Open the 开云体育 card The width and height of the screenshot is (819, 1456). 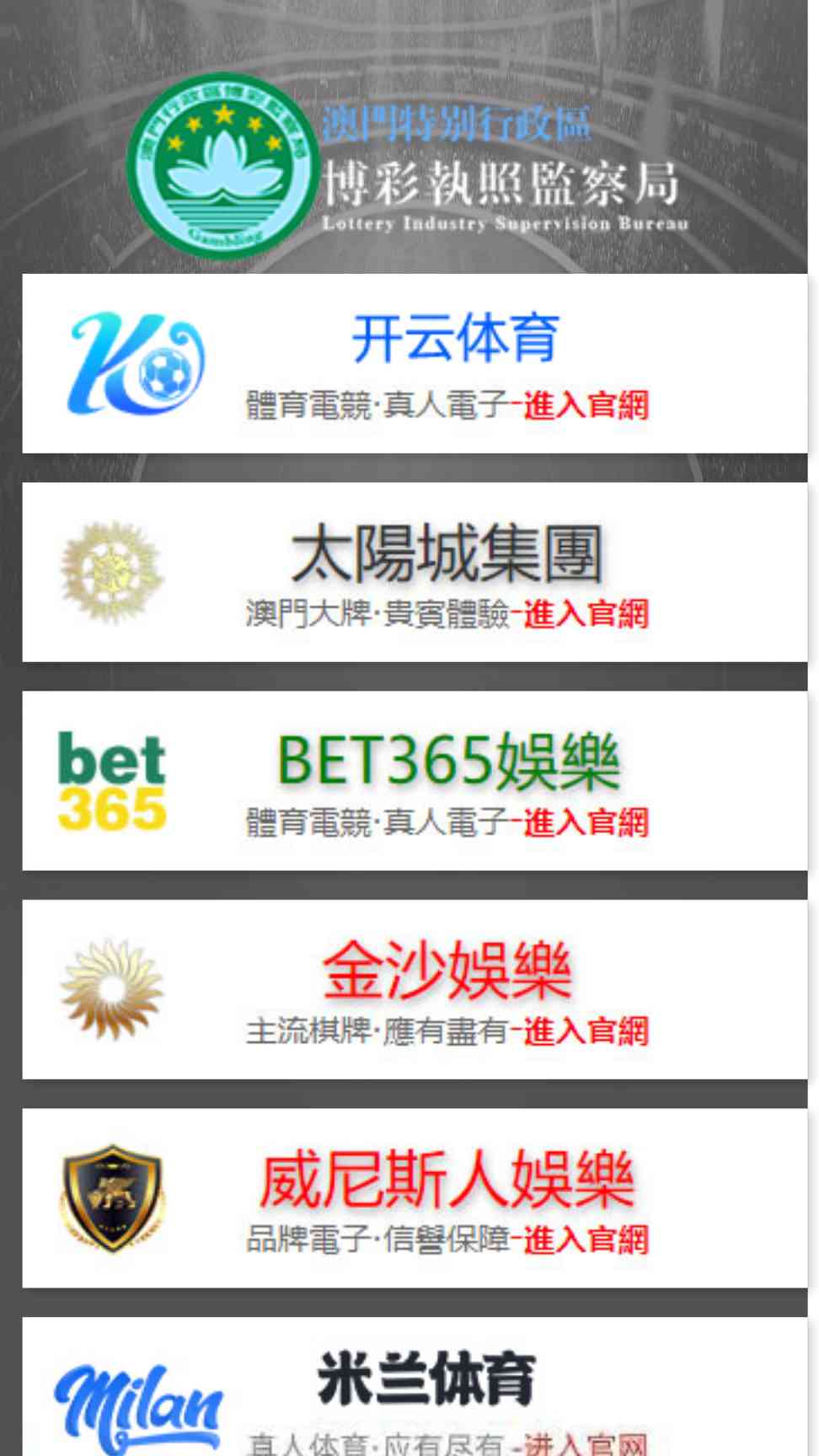click(x=415, y=363)
